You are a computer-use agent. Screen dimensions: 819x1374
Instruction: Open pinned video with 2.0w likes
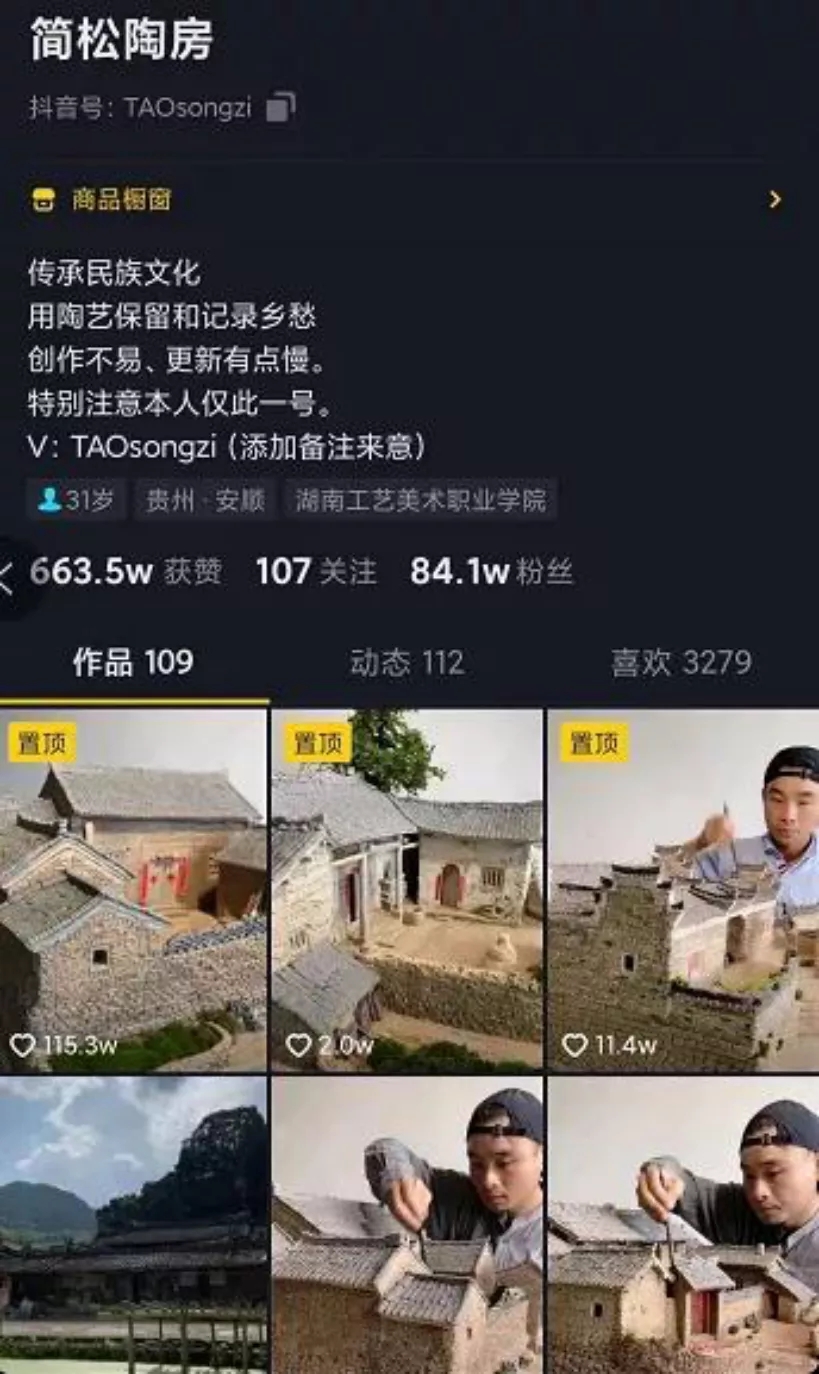(x=407, y=890)
